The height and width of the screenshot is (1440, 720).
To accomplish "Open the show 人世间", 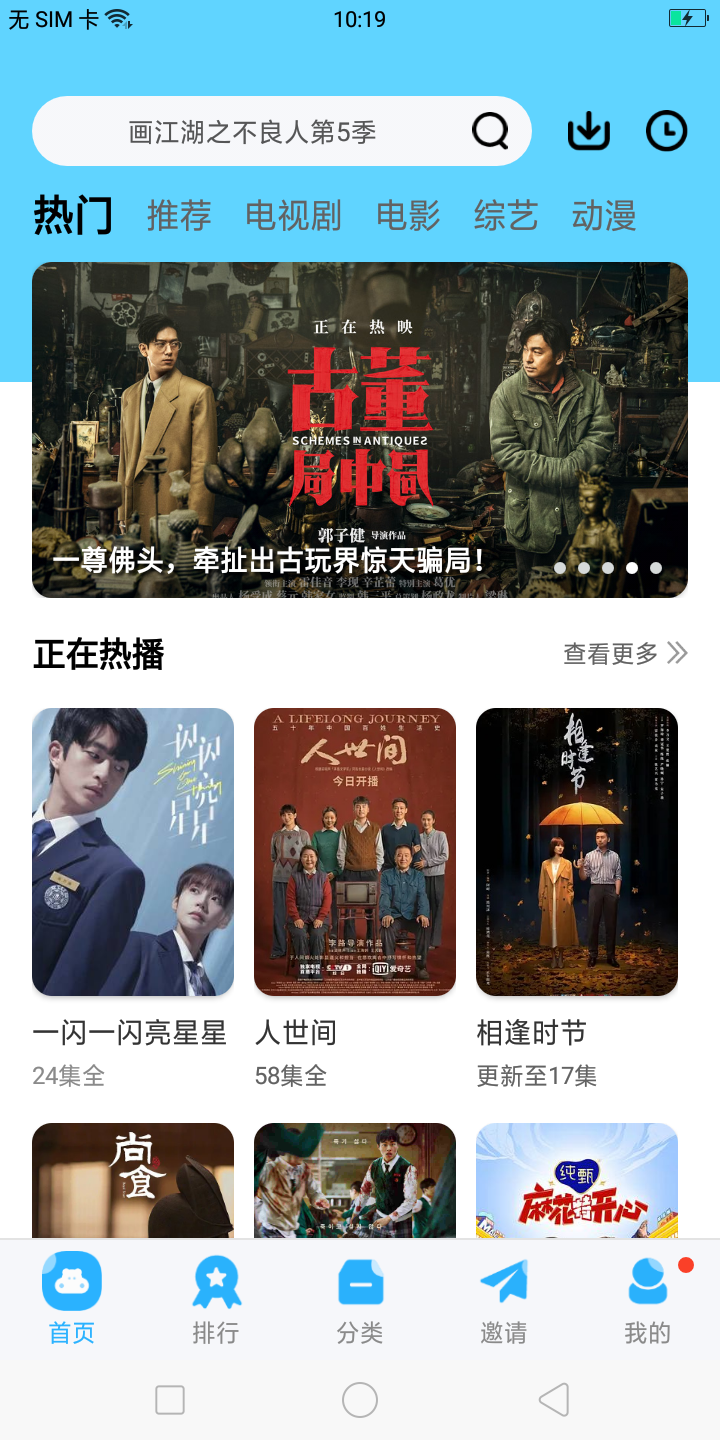I will tap(355, 852).
